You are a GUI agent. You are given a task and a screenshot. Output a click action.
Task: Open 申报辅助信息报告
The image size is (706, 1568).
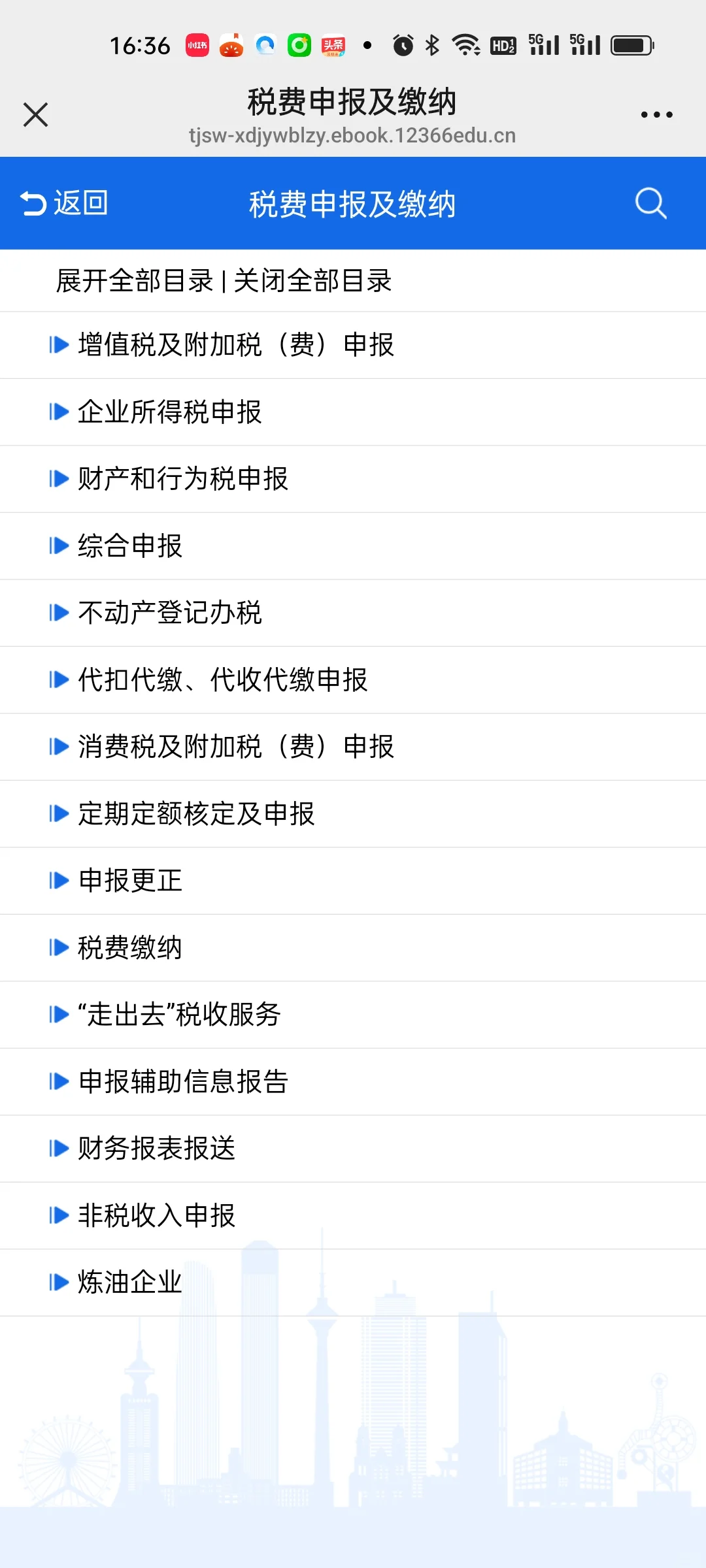(x=353, y=1082)
